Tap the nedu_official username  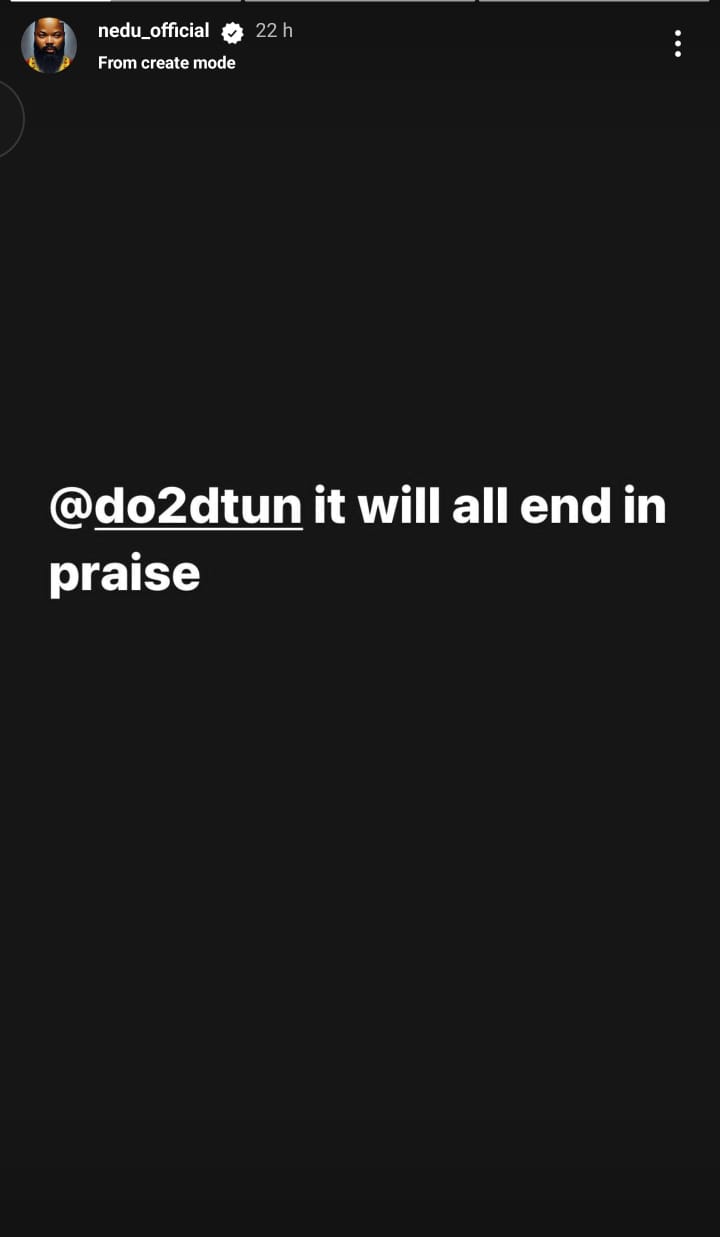[153, 31]
